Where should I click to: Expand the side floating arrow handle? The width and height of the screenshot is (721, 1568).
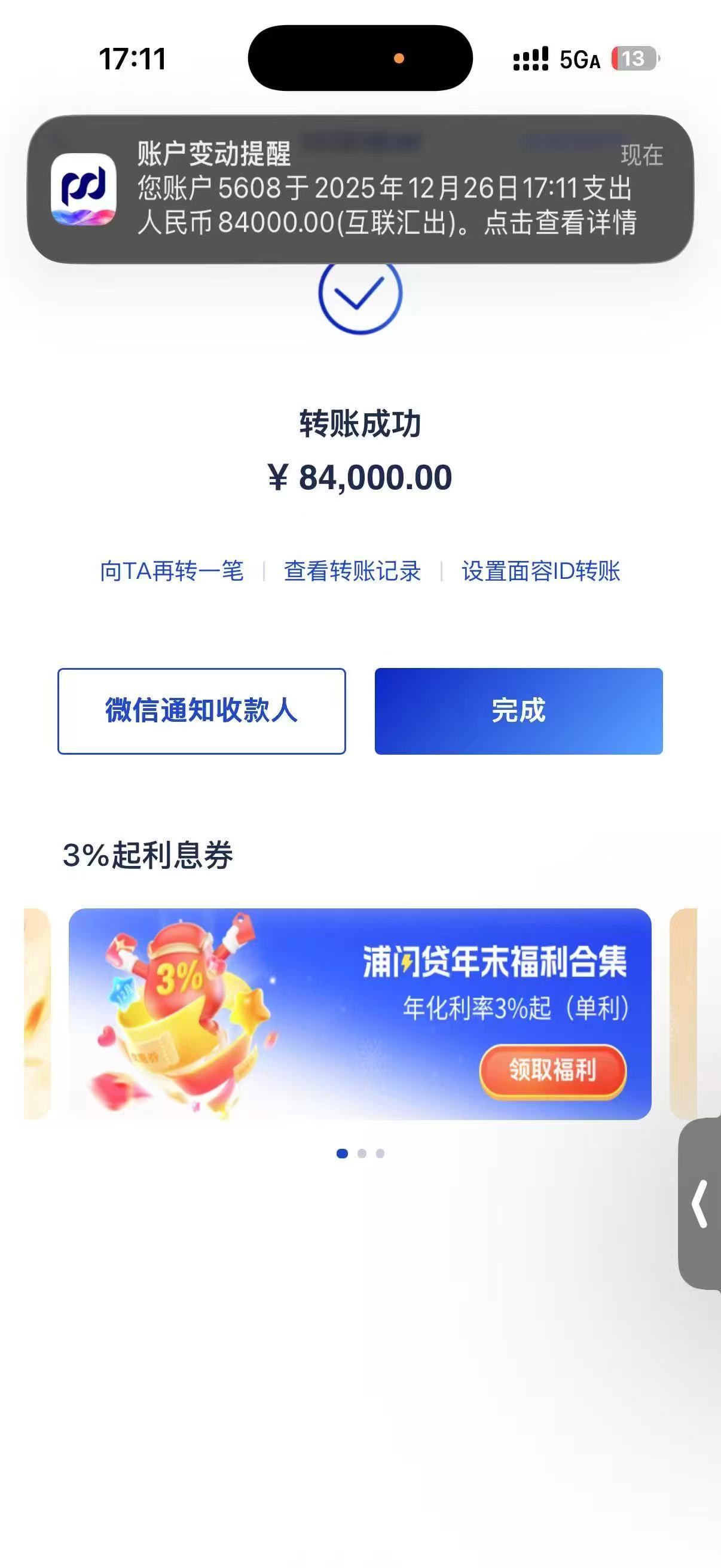click(x=700, y=1203)
